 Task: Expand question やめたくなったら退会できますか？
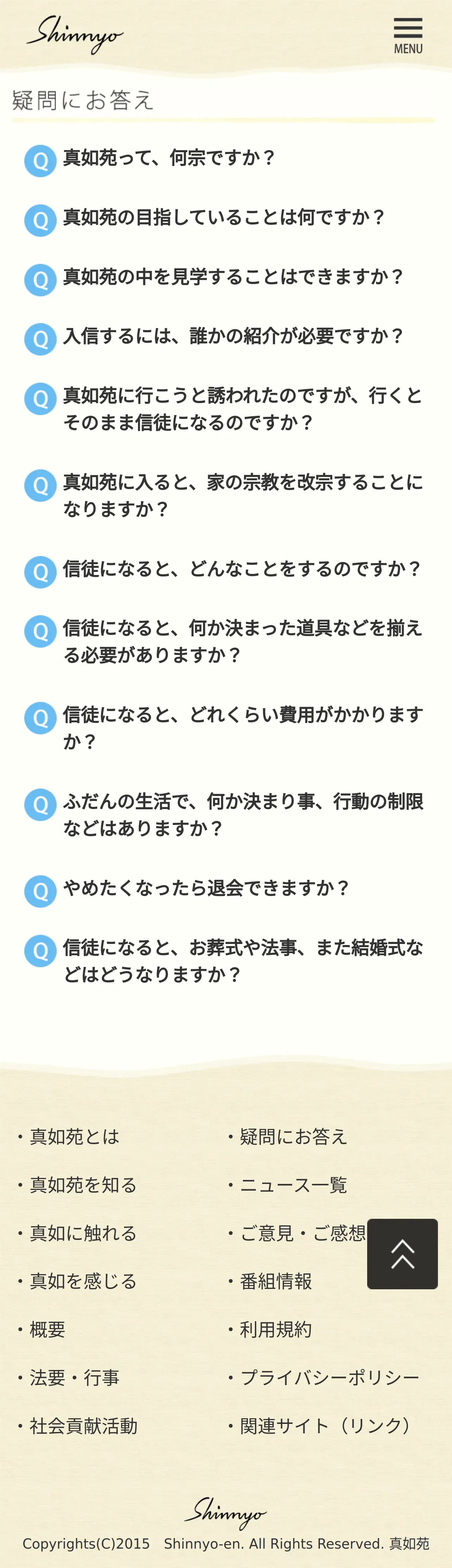pyautogui.click(x=206, y=889)
